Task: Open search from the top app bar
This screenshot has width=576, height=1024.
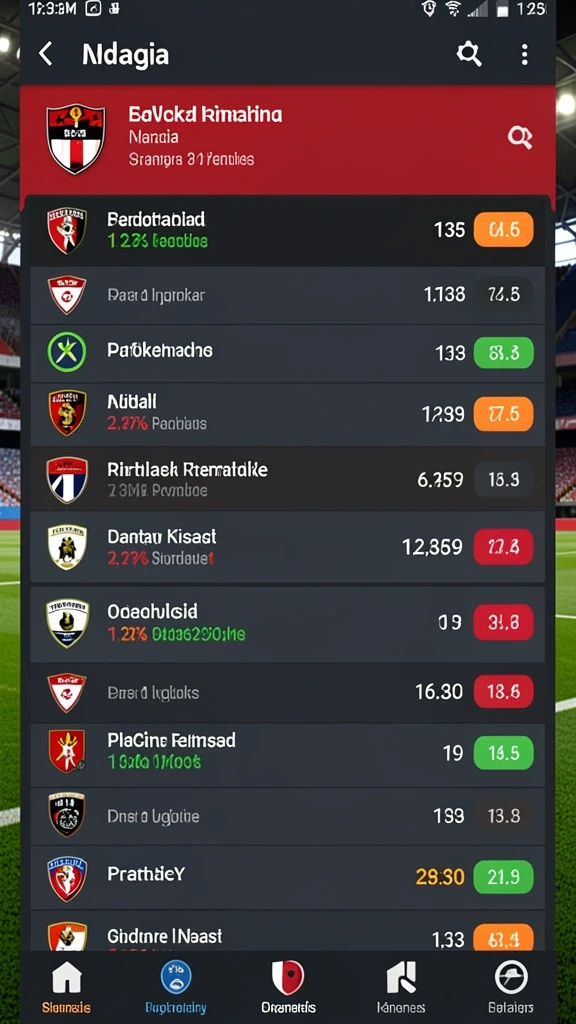Action: point(468,54)
